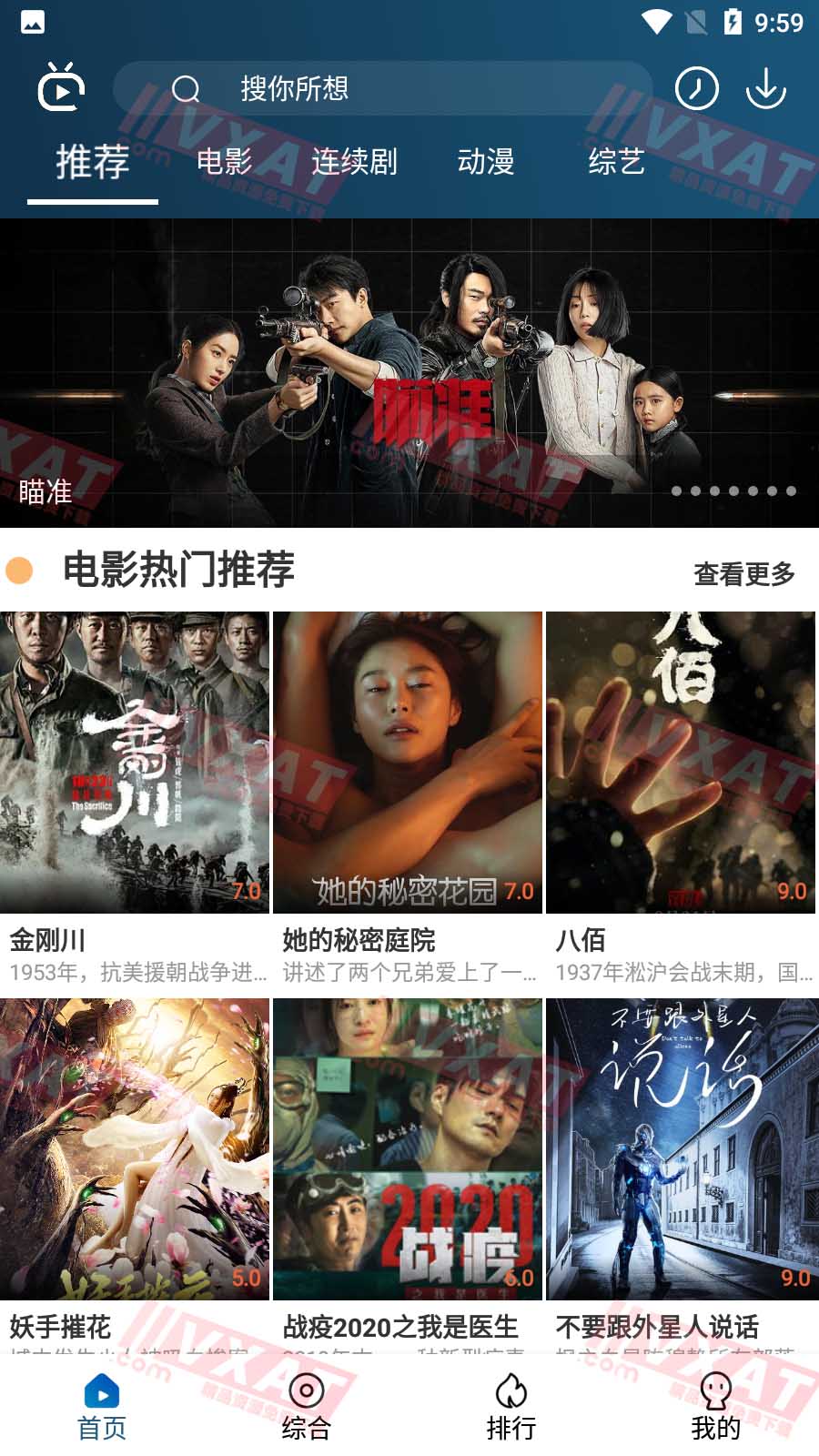Select the 动漫 tab
The height and width of the screenshot is (1456, 819).
click(x=485, y=162)
